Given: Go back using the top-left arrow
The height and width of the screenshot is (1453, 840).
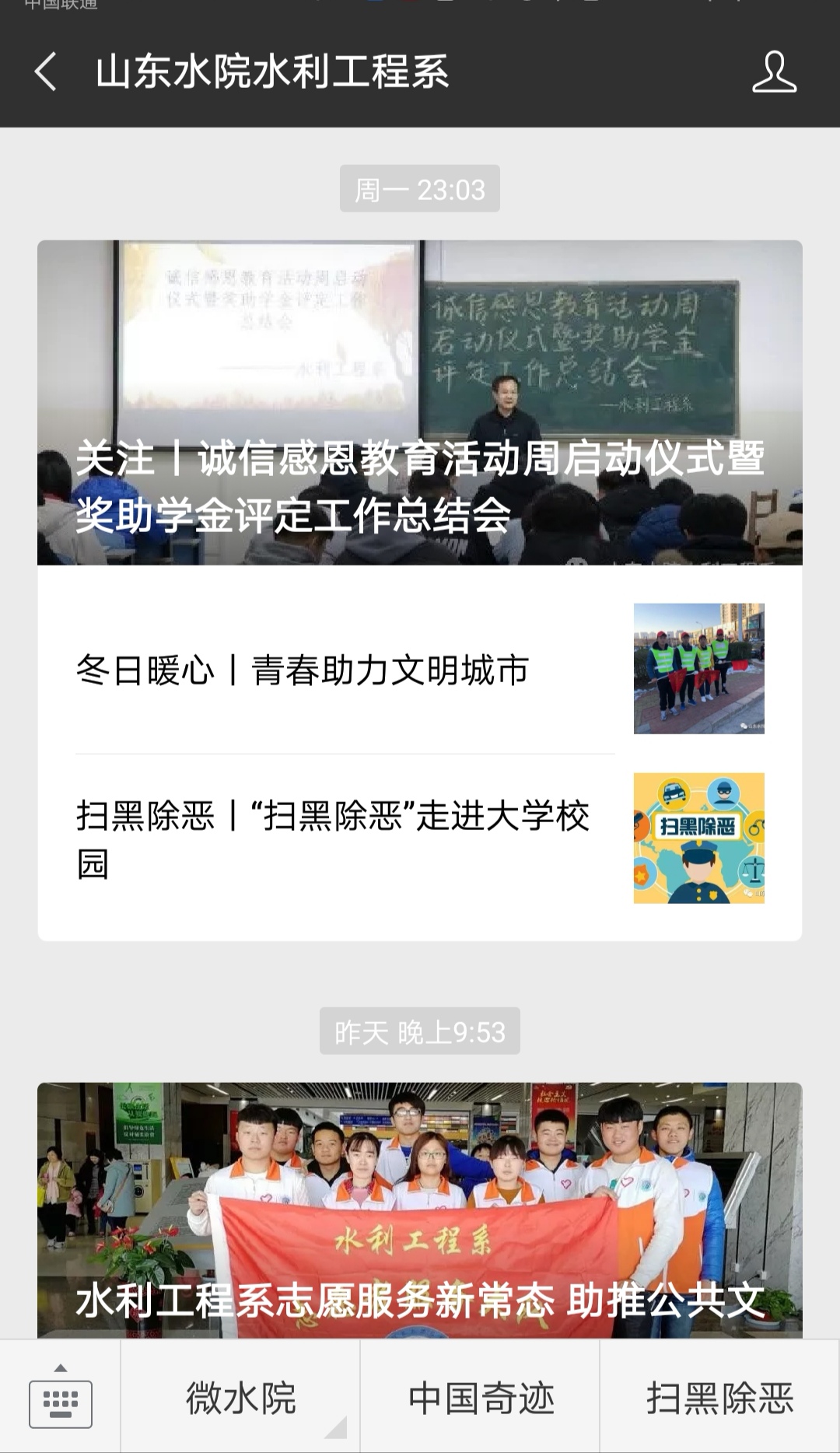Looking at the screenshot, I should pos(46,72).
